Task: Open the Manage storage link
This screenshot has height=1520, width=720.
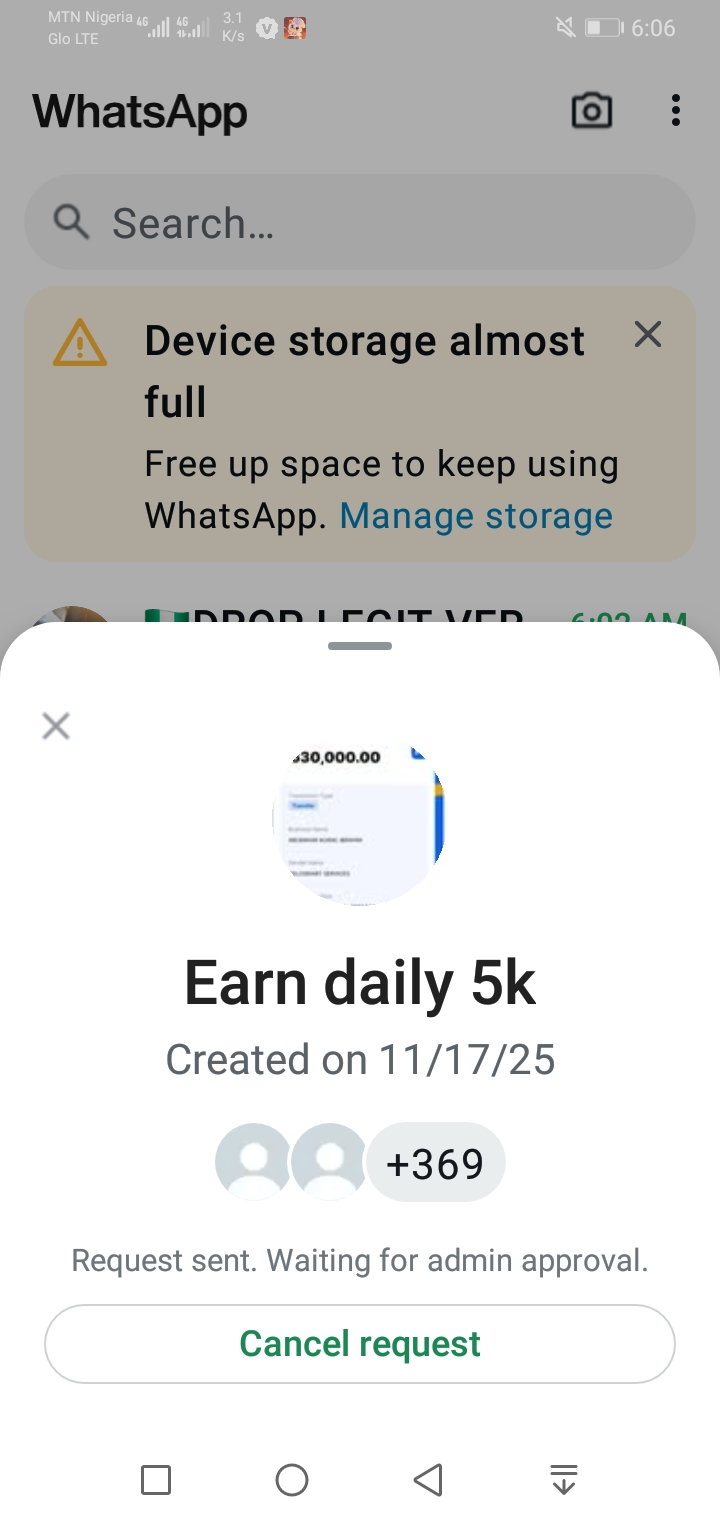Action: click(476, 516)
